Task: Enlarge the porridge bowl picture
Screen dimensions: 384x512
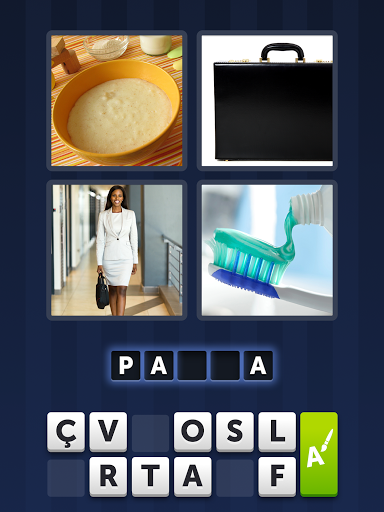Action: 117,101
